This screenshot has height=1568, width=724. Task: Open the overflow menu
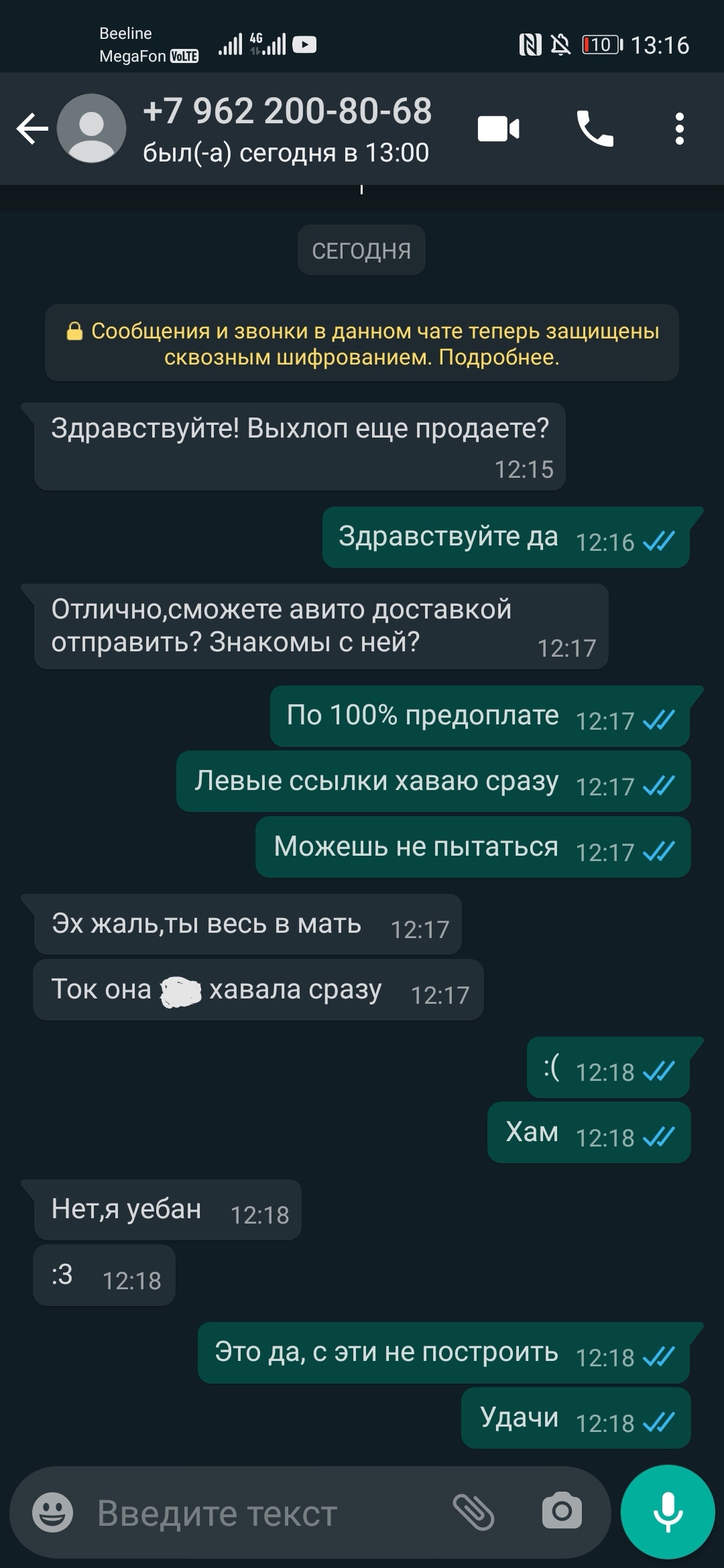(679, 129)
